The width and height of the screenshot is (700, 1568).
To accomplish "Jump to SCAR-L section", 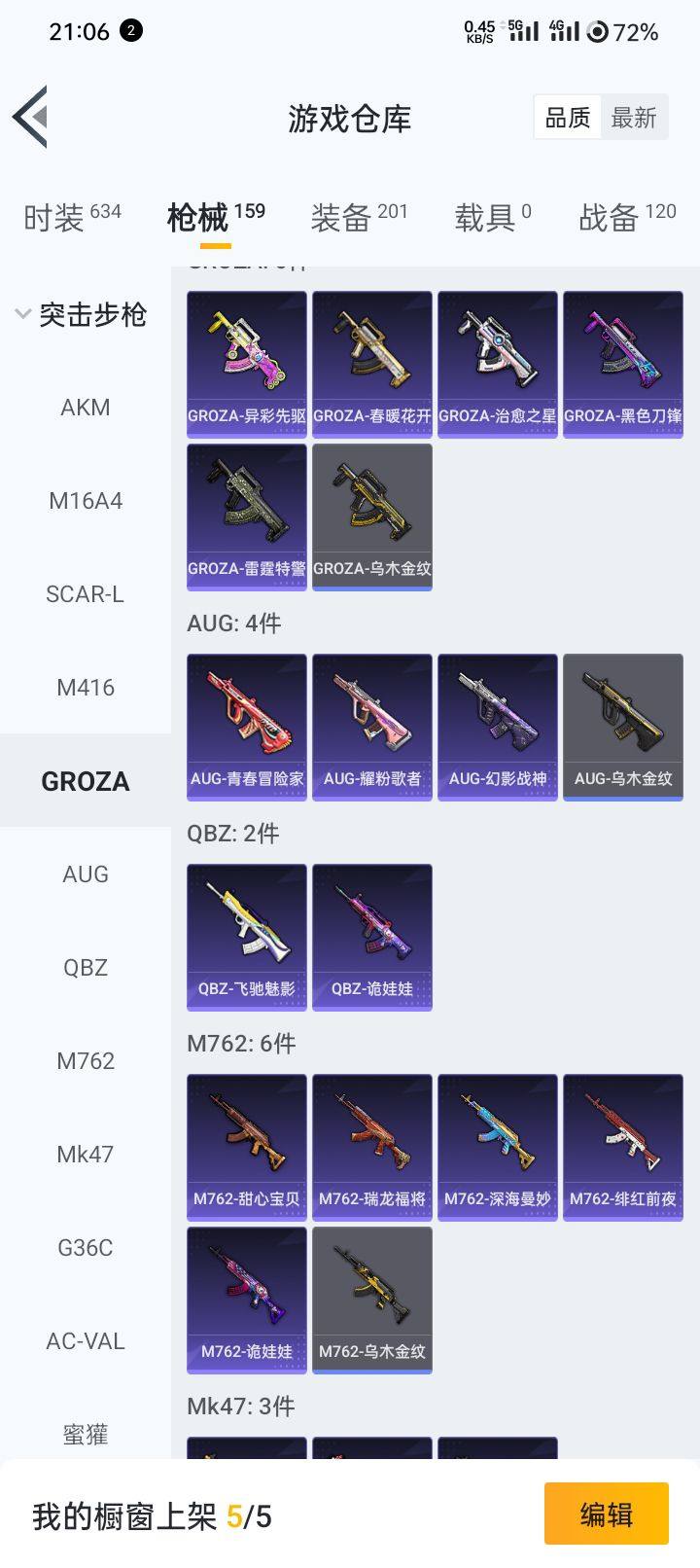I will [x=86, y=594].
